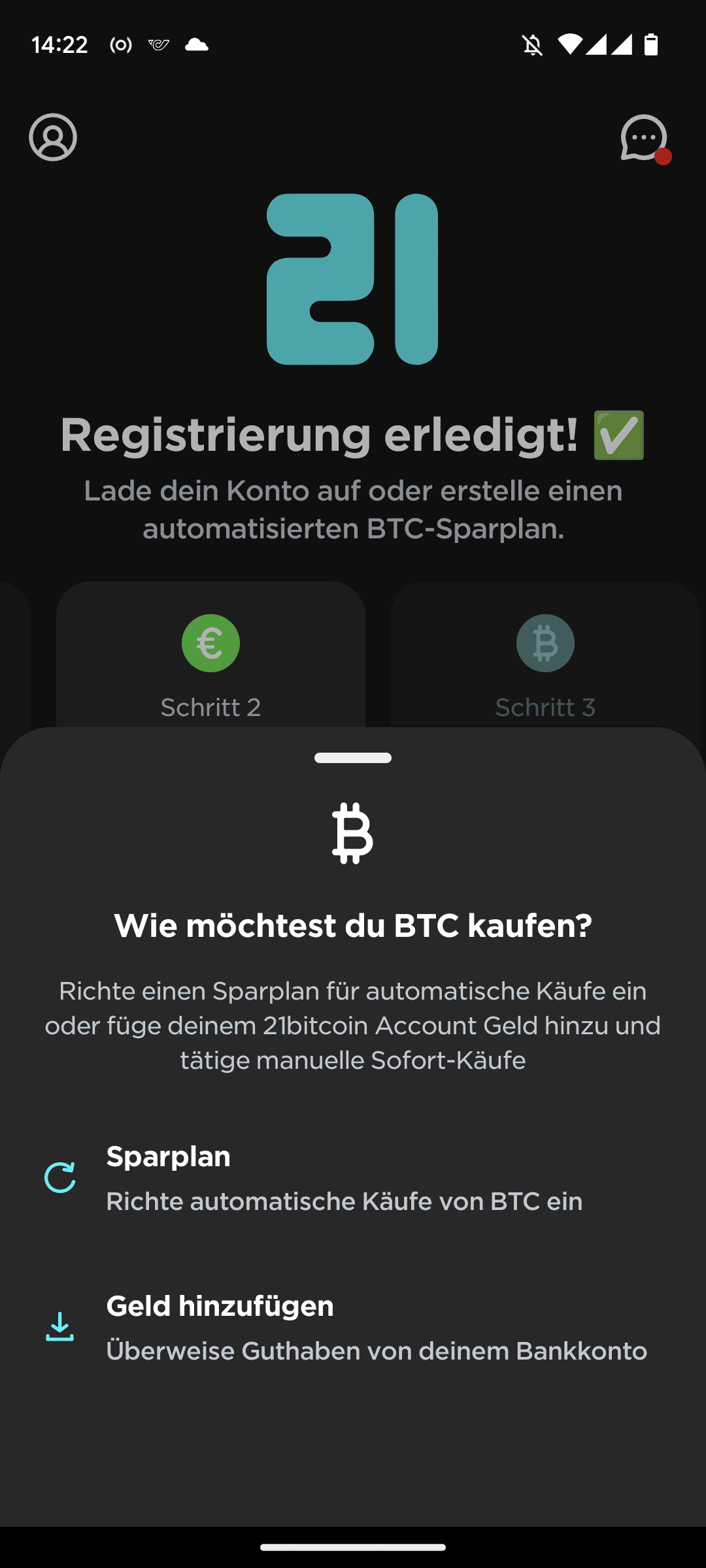
Task: Choose Geld hinzufügen to transfer funds
Action: [353, 1328]
